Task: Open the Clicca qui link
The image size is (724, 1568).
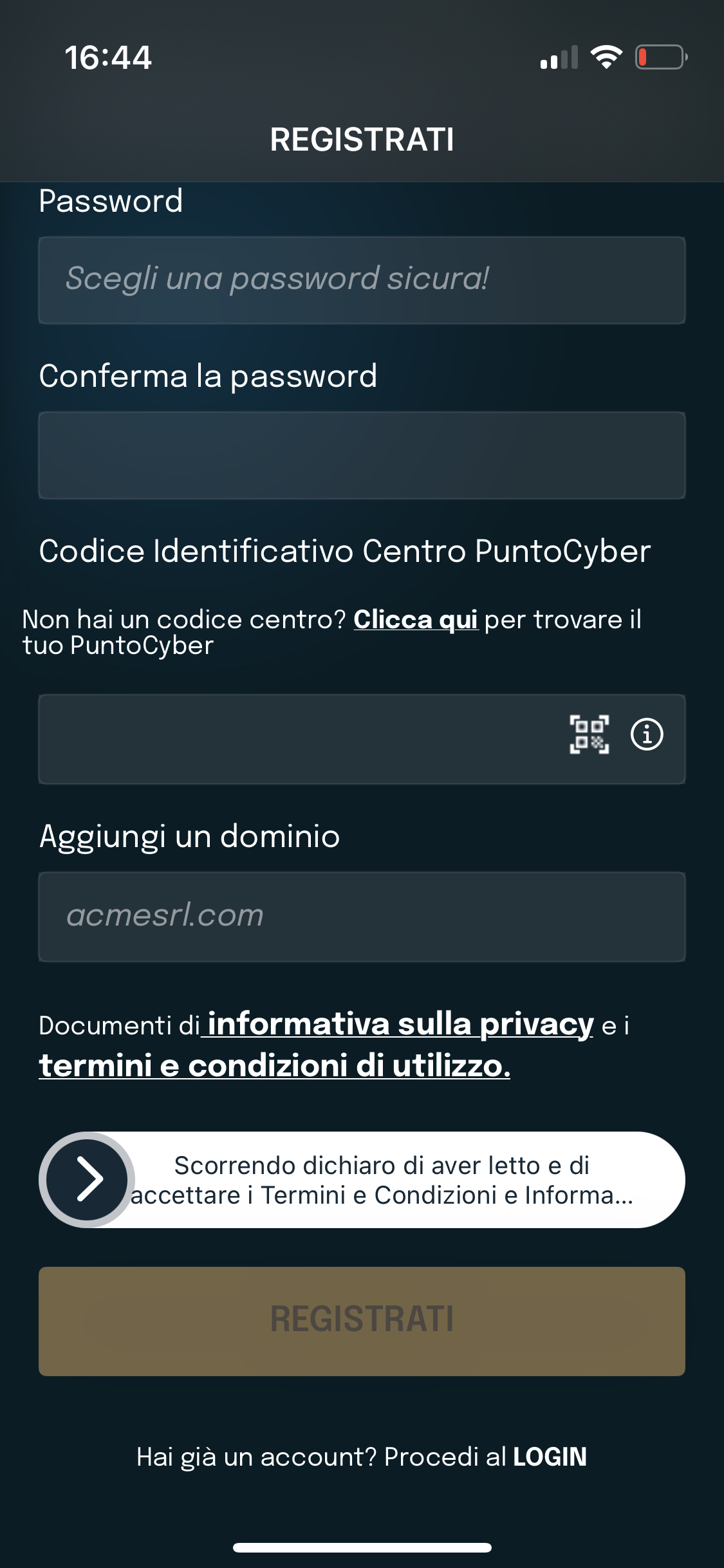Action: click(x=416, y=620)
